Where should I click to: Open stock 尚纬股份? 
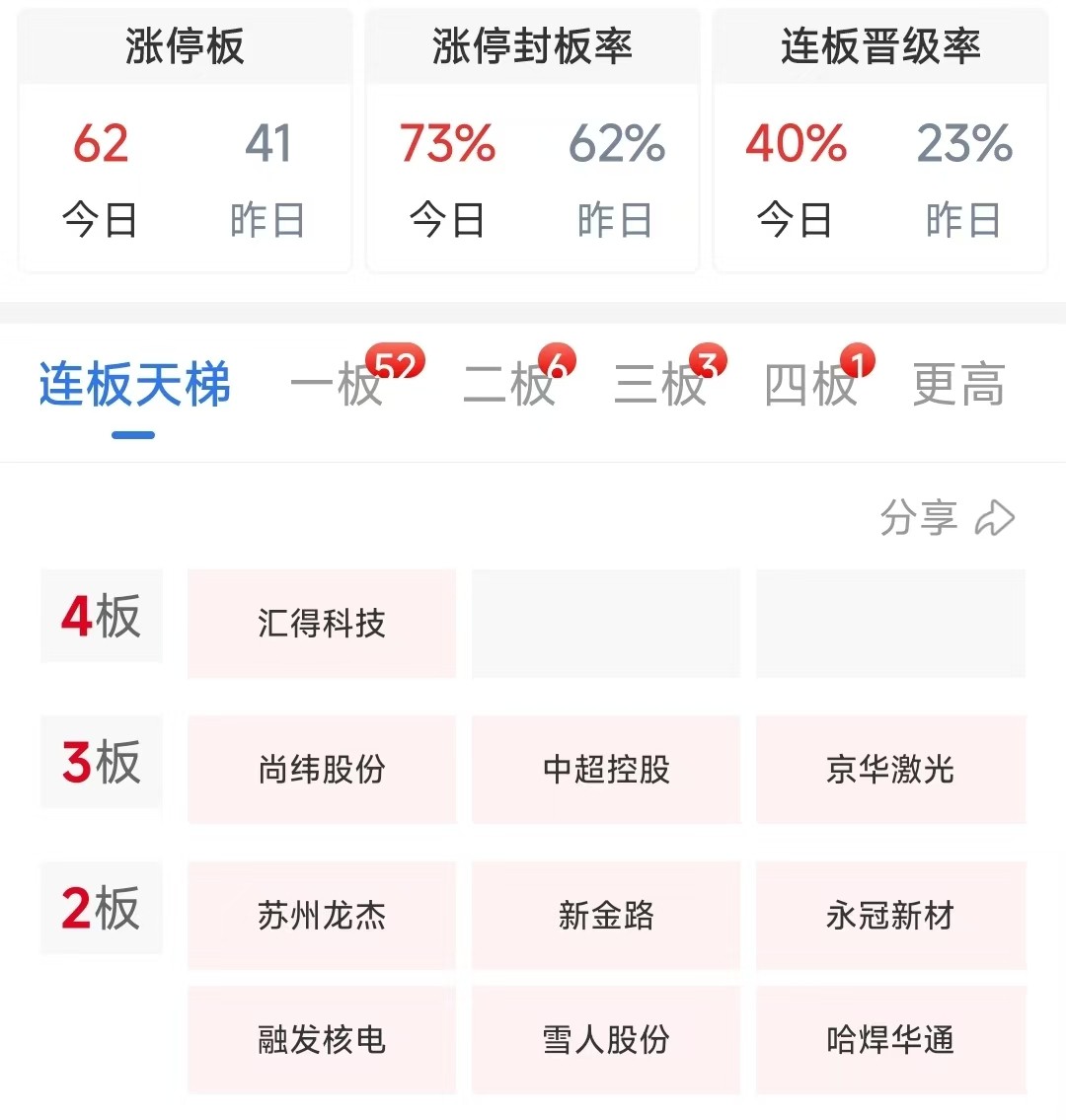coord(322,770)
